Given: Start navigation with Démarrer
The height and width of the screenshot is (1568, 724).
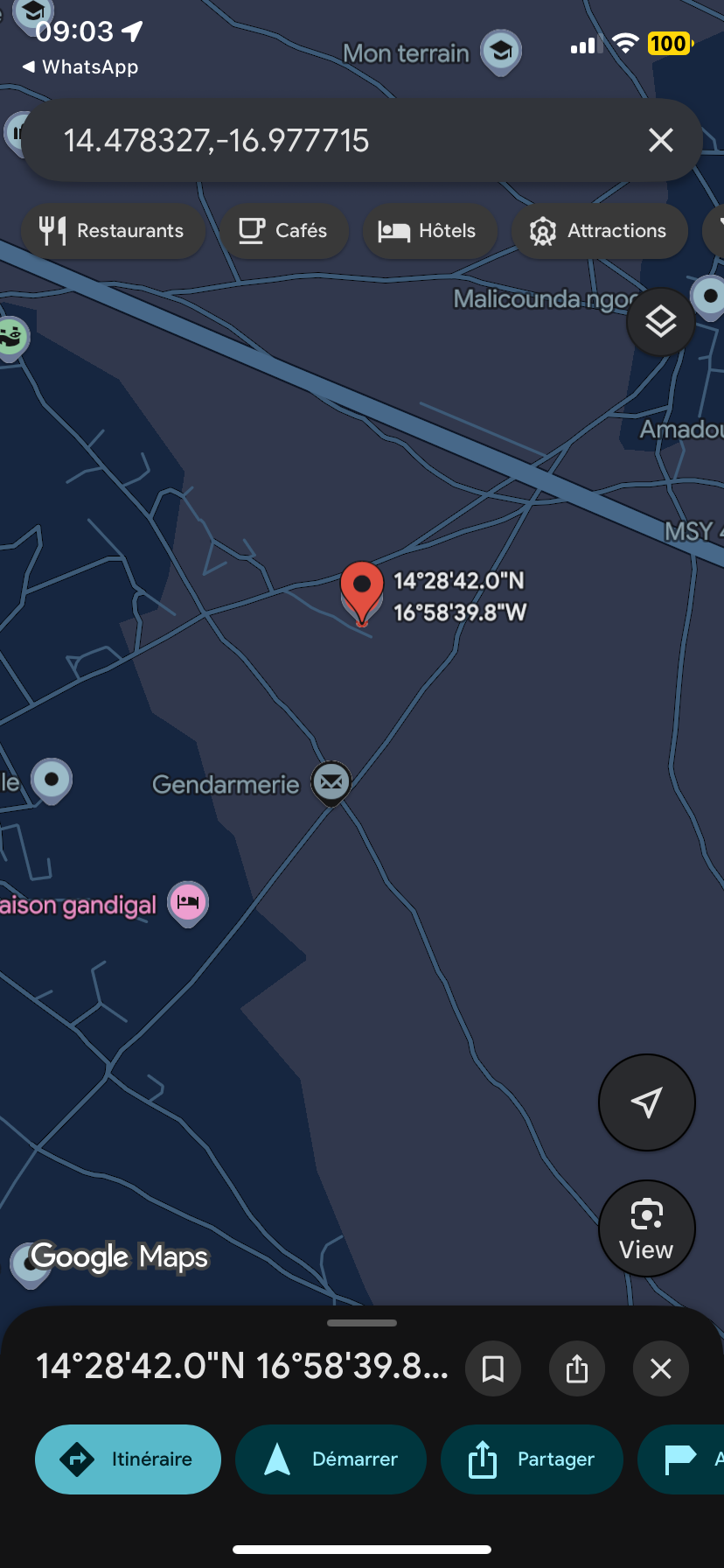Looking at the screenshot, I should point(331,1459).
